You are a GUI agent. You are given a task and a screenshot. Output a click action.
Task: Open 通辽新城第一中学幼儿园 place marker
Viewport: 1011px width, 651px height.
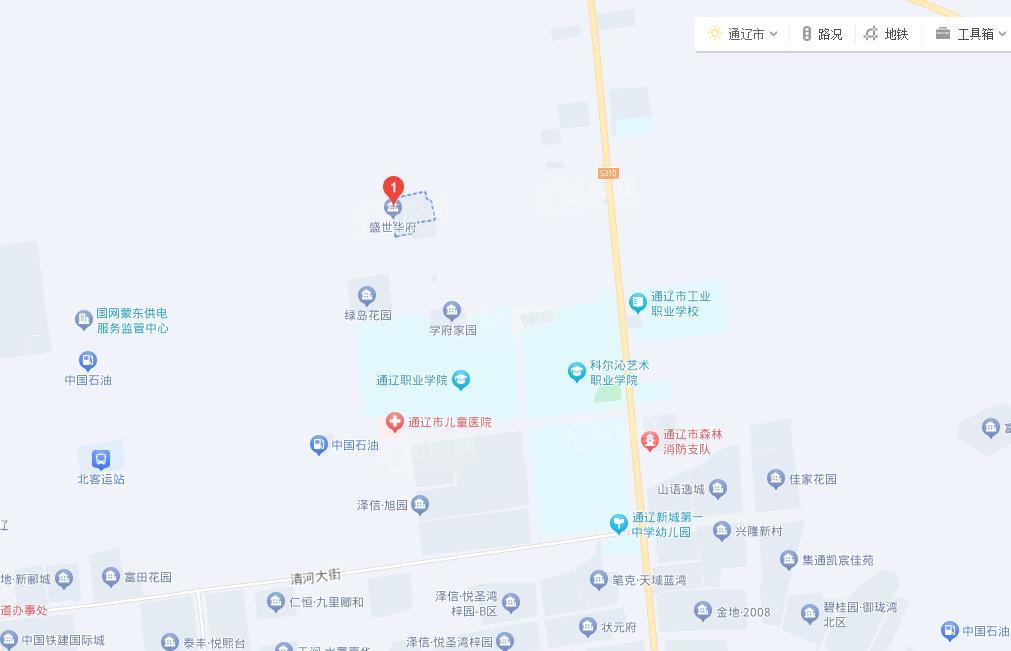point(619,523)
